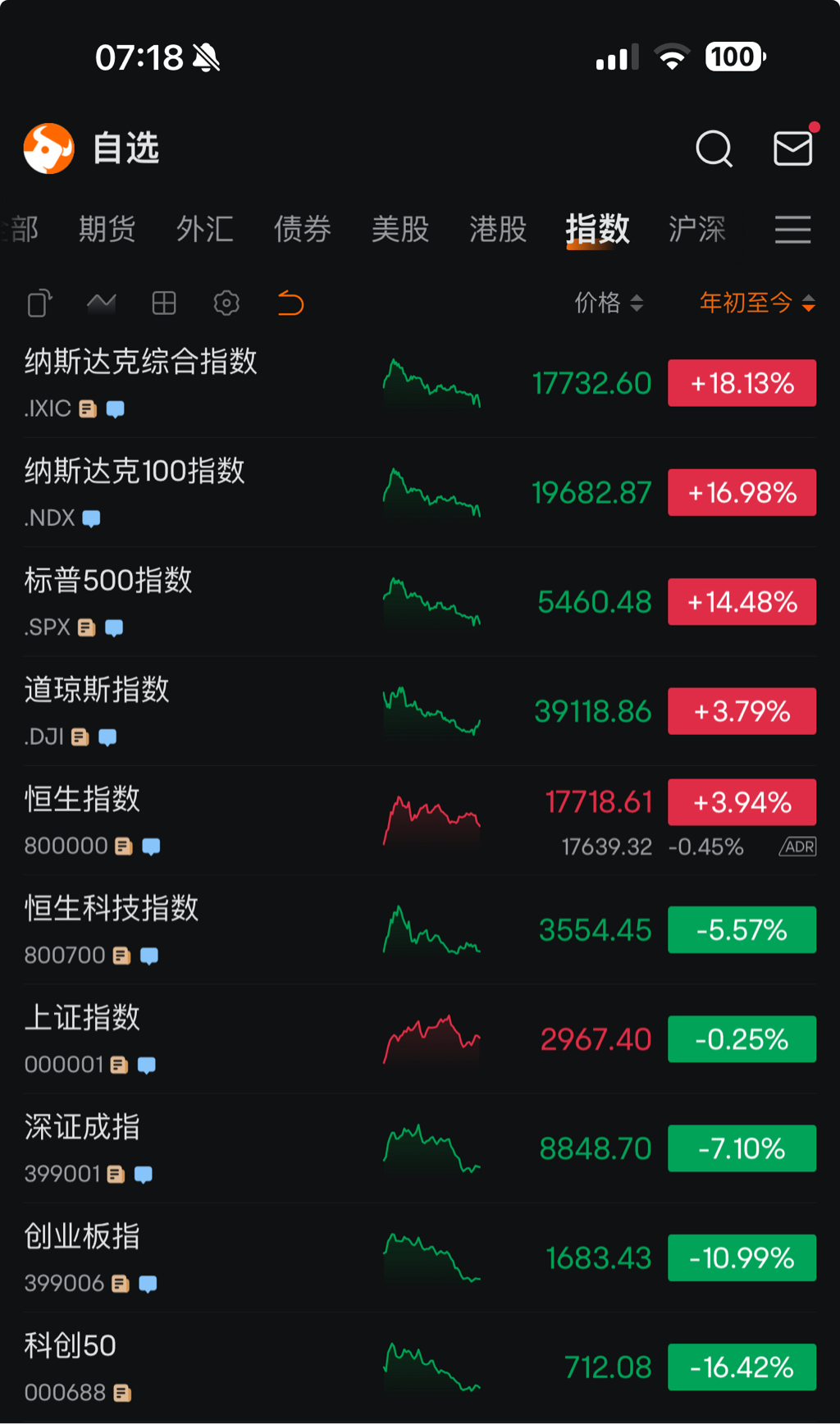840x1424 pixels.
Task: Switch to the 期货 tab
Action: click(x=107, y=229)
